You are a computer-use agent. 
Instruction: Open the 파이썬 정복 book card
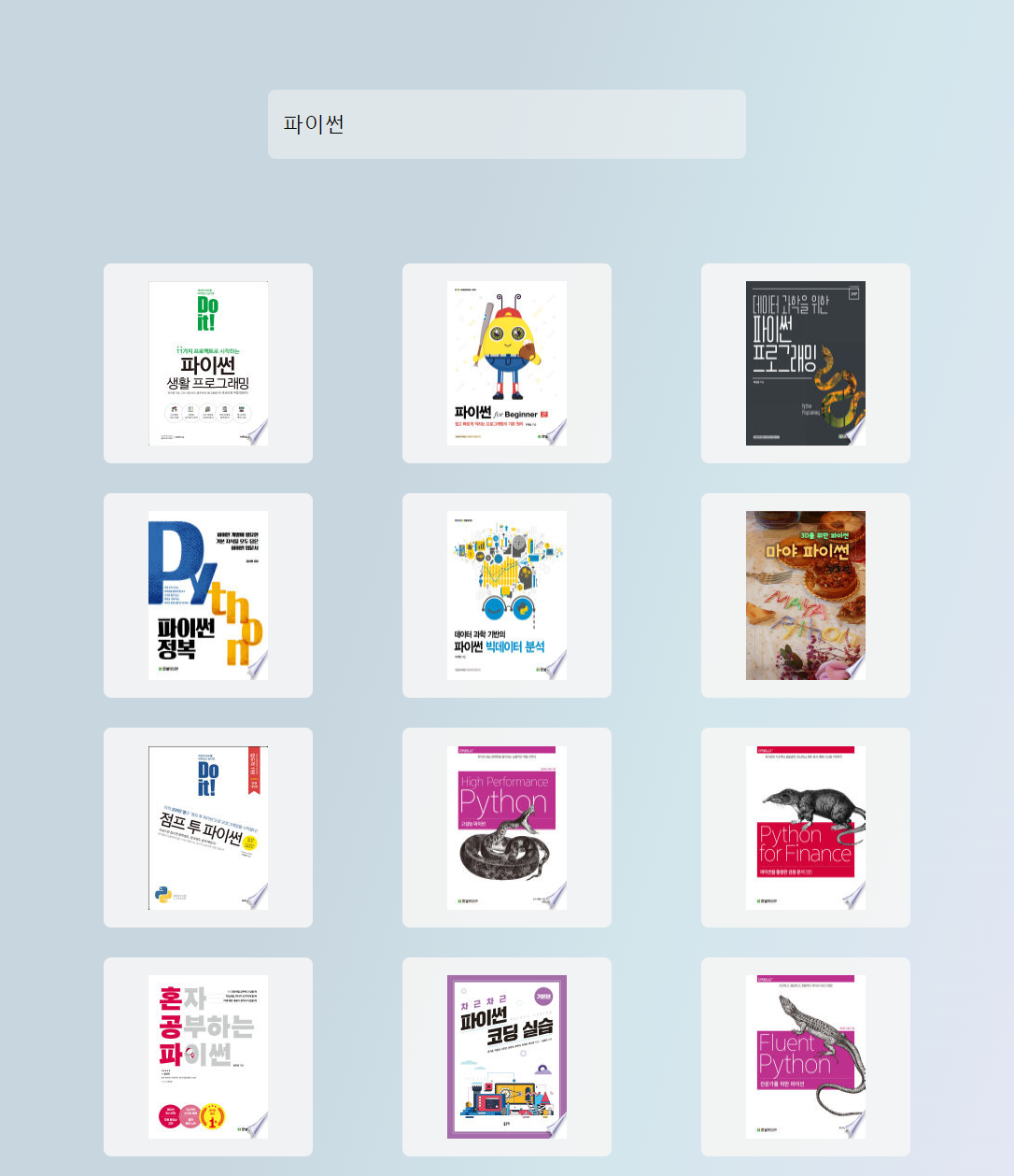click(208, 595)
